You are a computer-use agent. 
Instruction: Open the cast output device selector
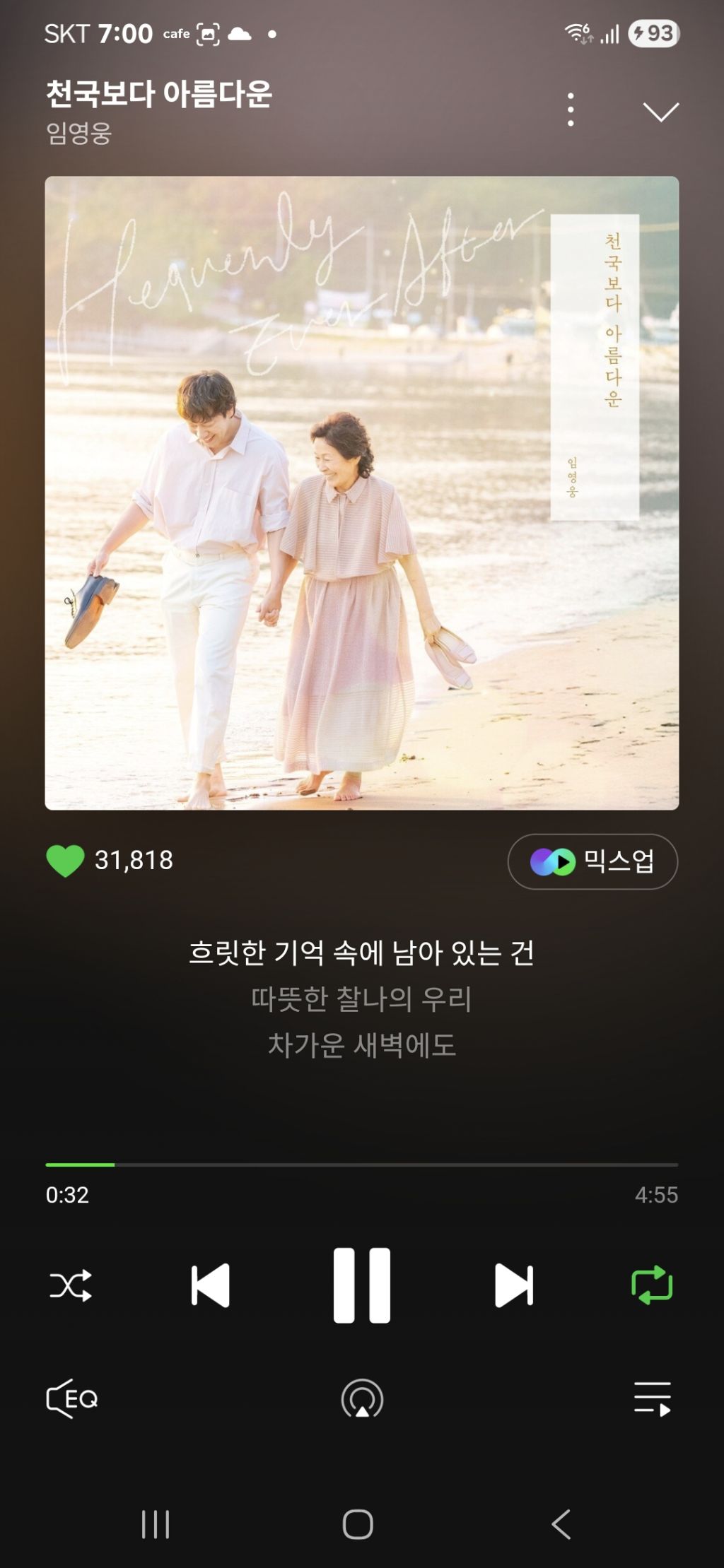coord(362,1398)
